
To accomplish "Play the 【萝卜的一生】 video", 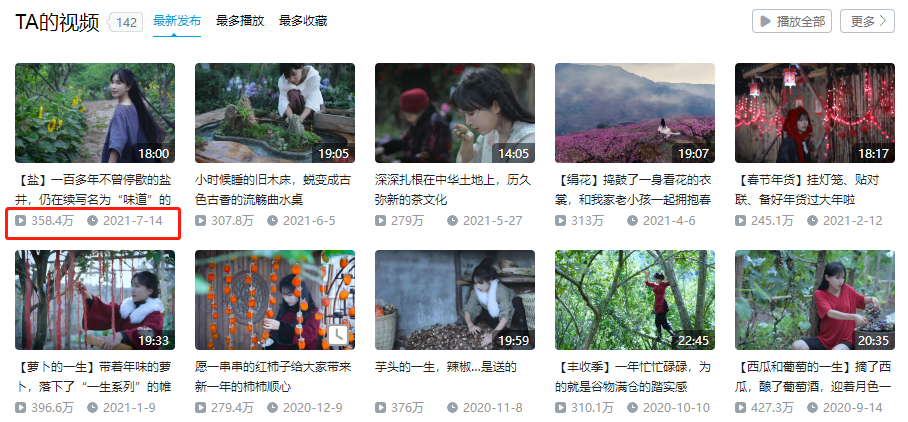I will 95,300.
